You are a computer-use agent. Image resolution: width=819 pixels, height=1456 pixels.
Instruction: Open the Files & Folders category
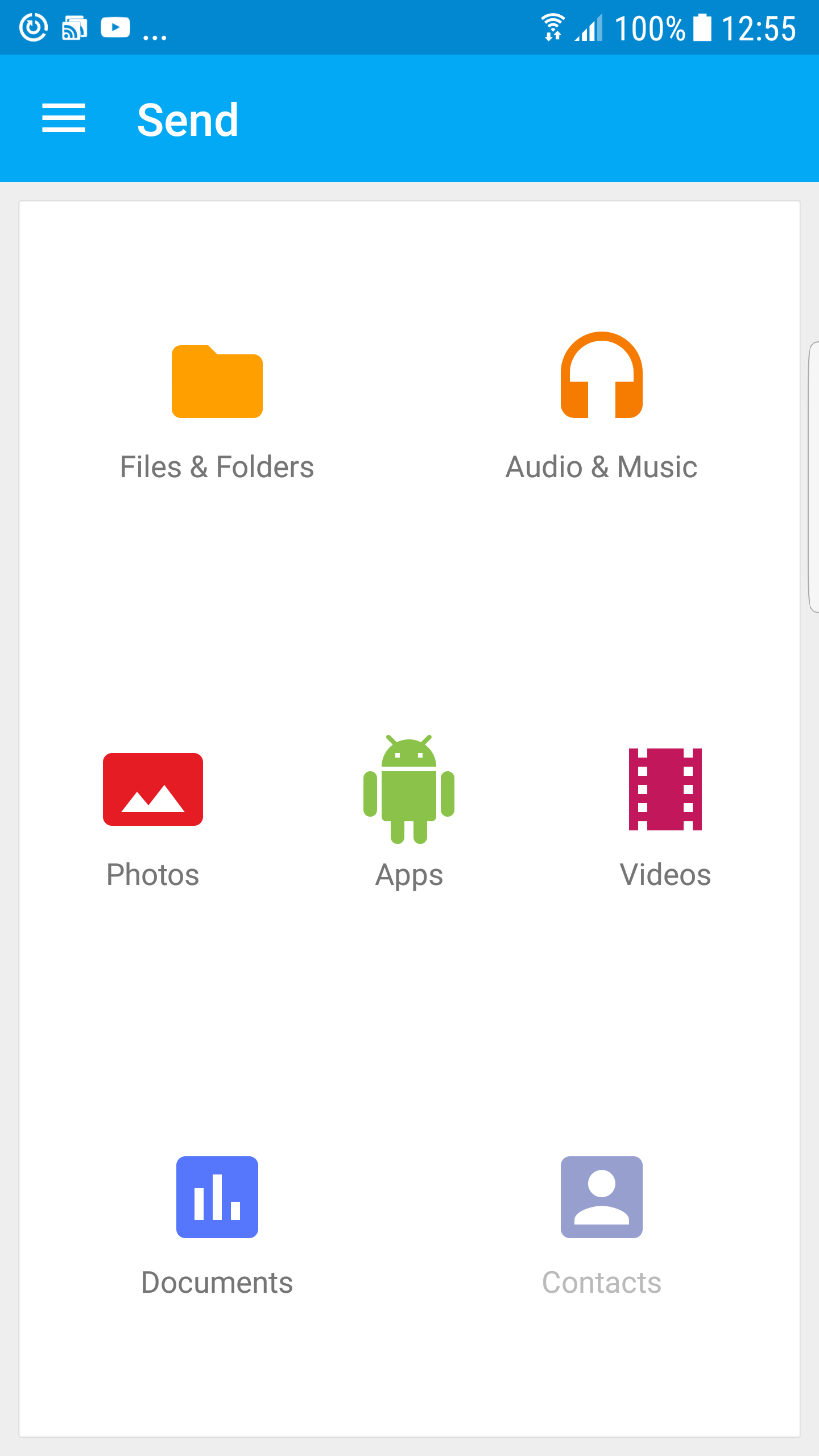click(217, 382)
